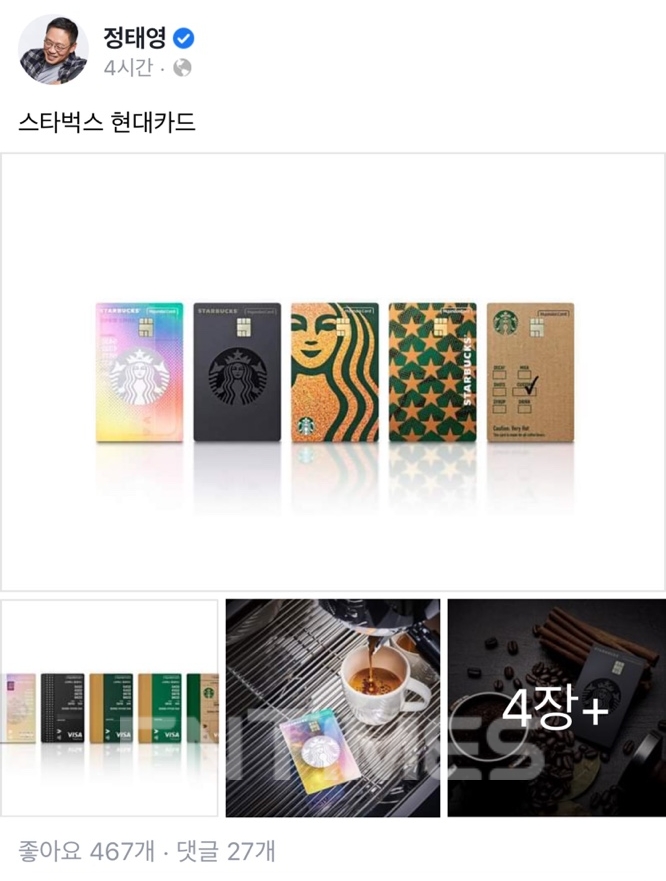Open the large photo of five Starbucks cards
The width and height of the screenshot is (666, 881).
click(333, 372)
